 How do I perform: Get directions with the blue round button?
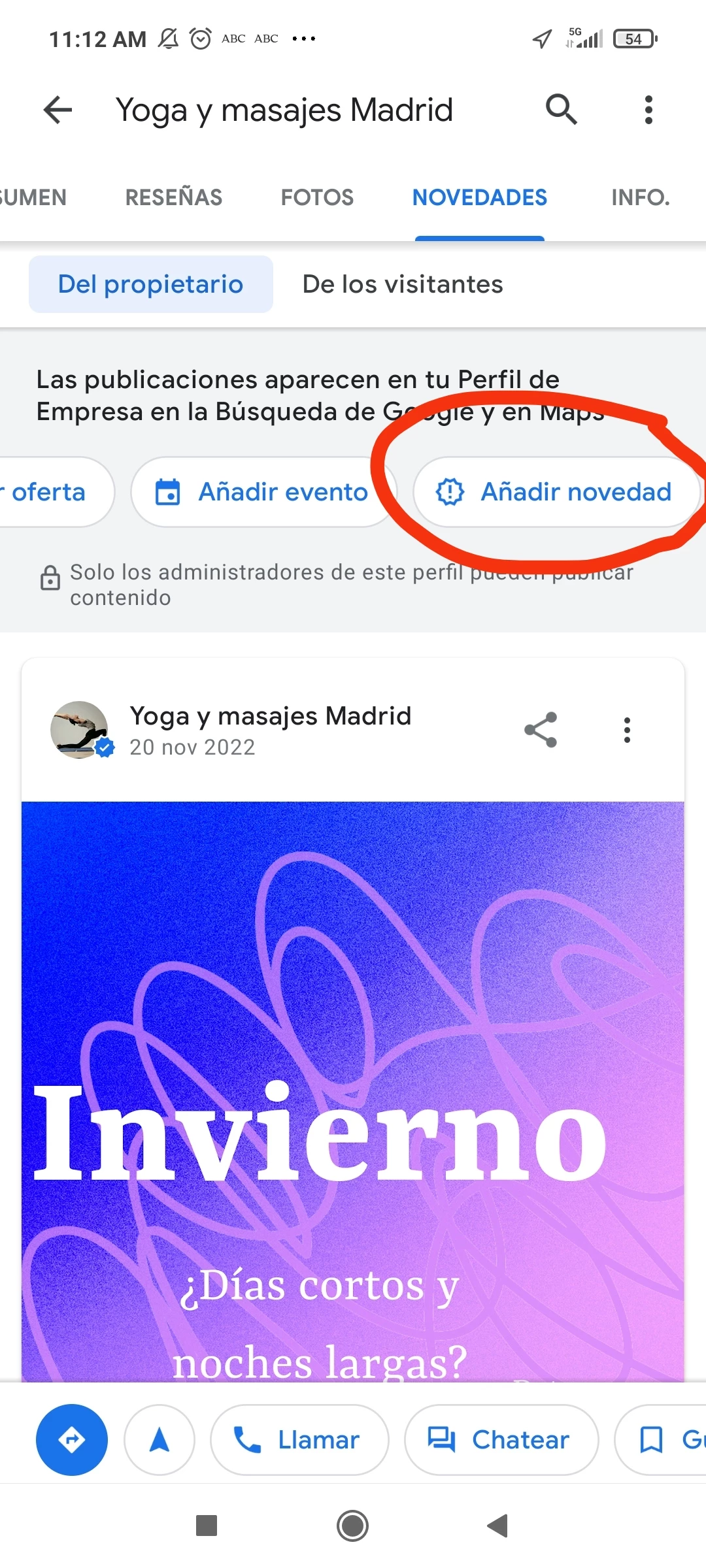coord(72,1440)
